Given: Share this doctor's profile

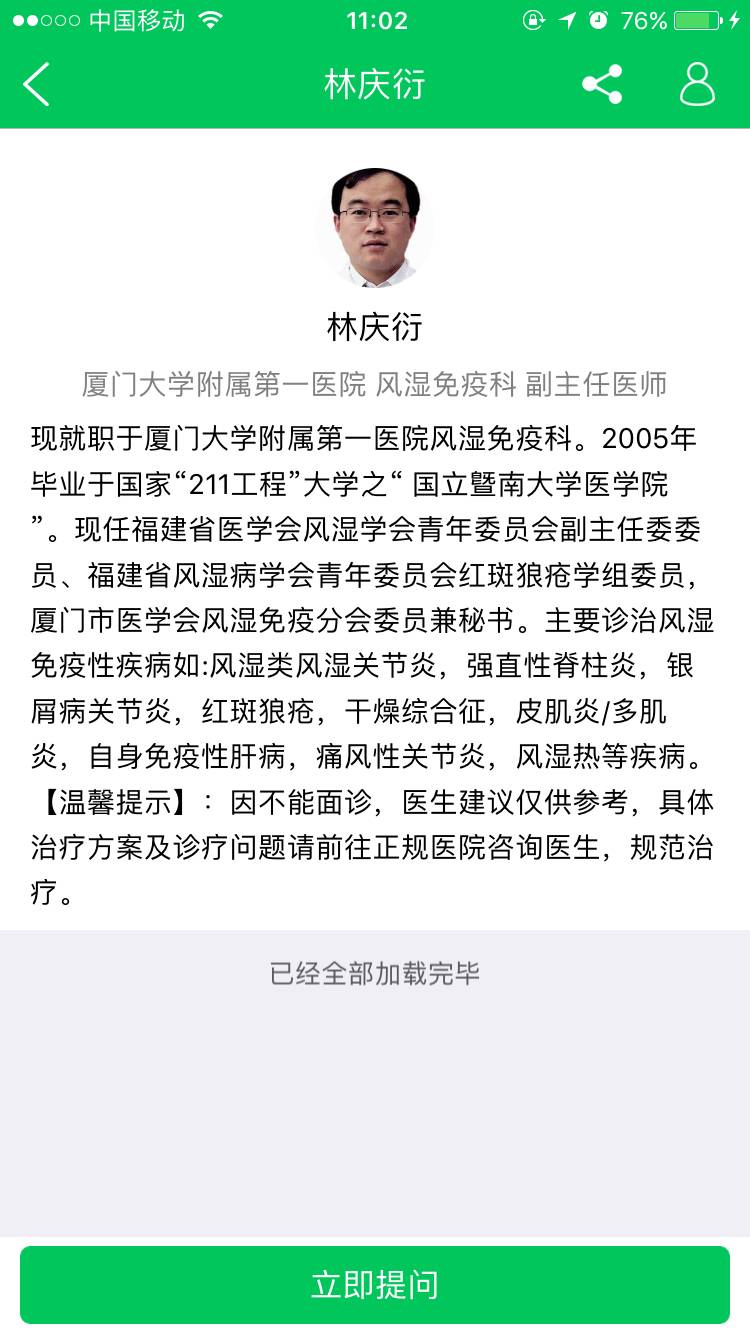Looking at the screenshot, I should (602, 84).
